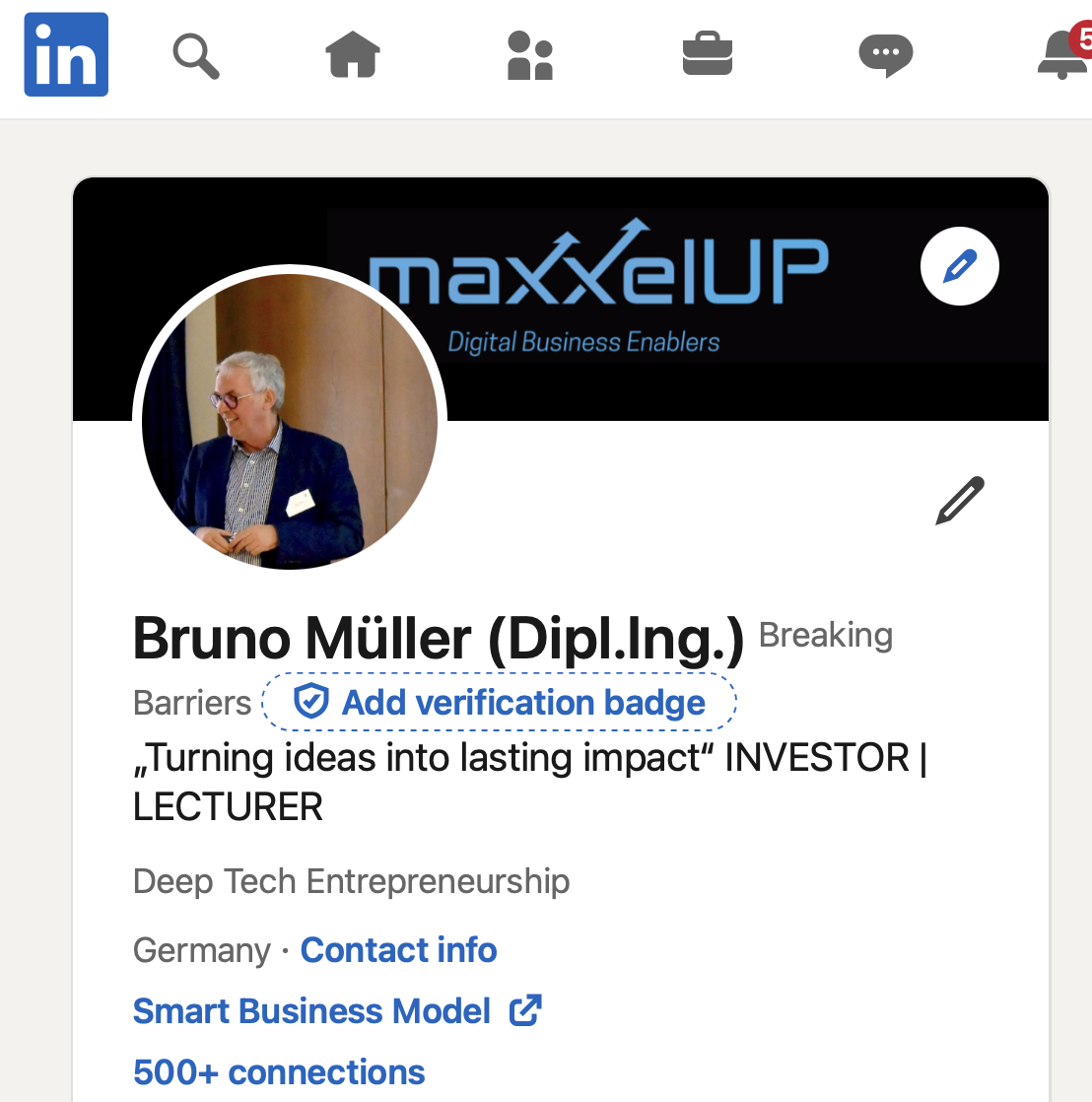This screenshot has height=1102, width=1092.
Task: Open the notifications bell
Action: 1062,55
